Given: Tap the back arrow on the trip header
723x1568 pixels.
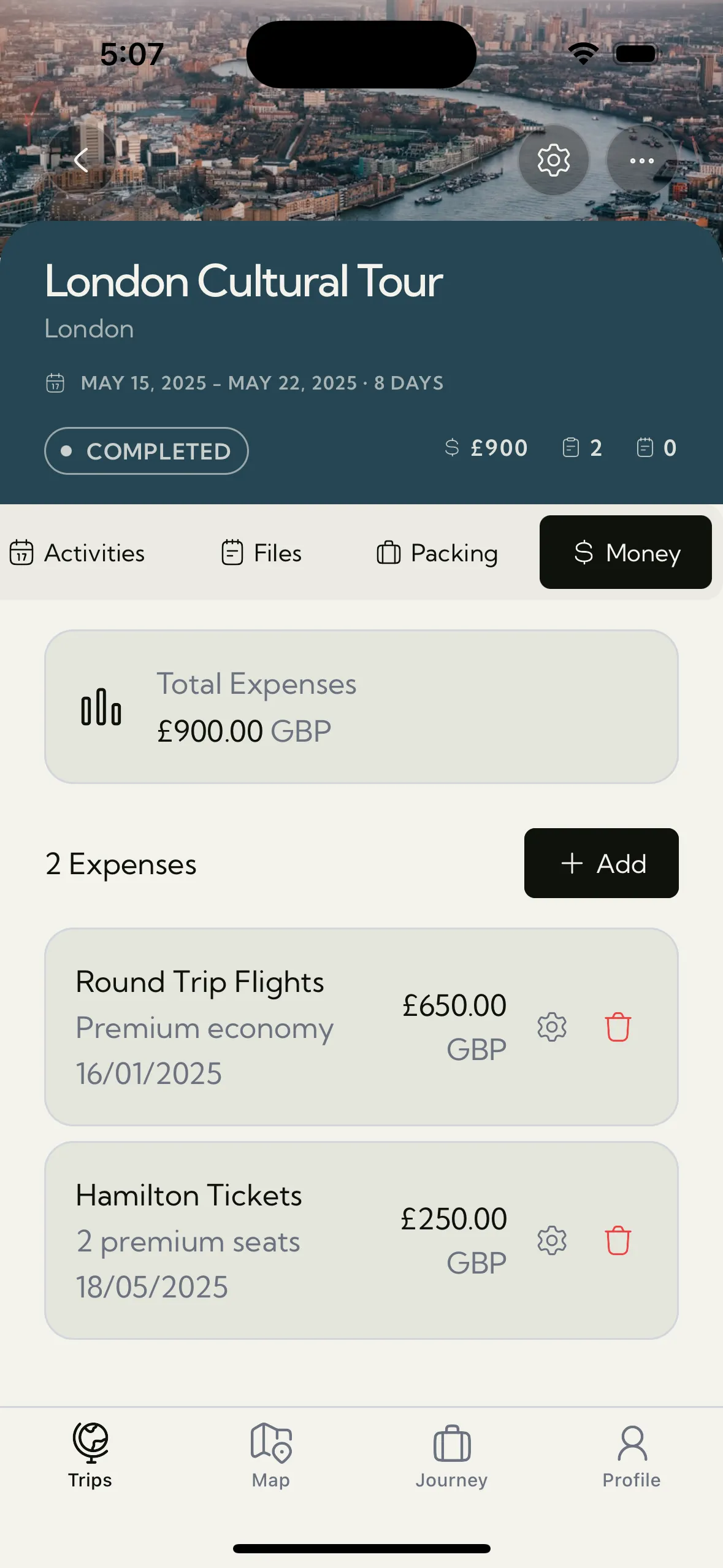Looking at the screenshot, I should pos(80,160).
